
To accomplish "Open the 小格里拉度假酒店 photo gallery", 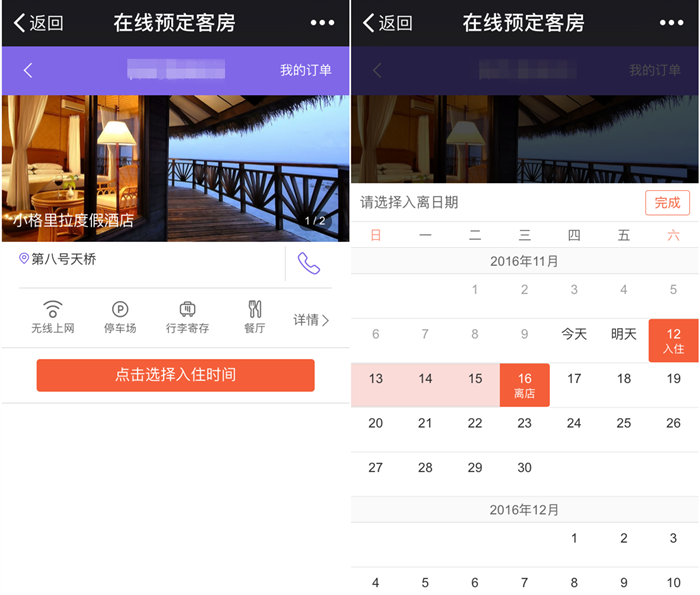I will tap(176, 168).
